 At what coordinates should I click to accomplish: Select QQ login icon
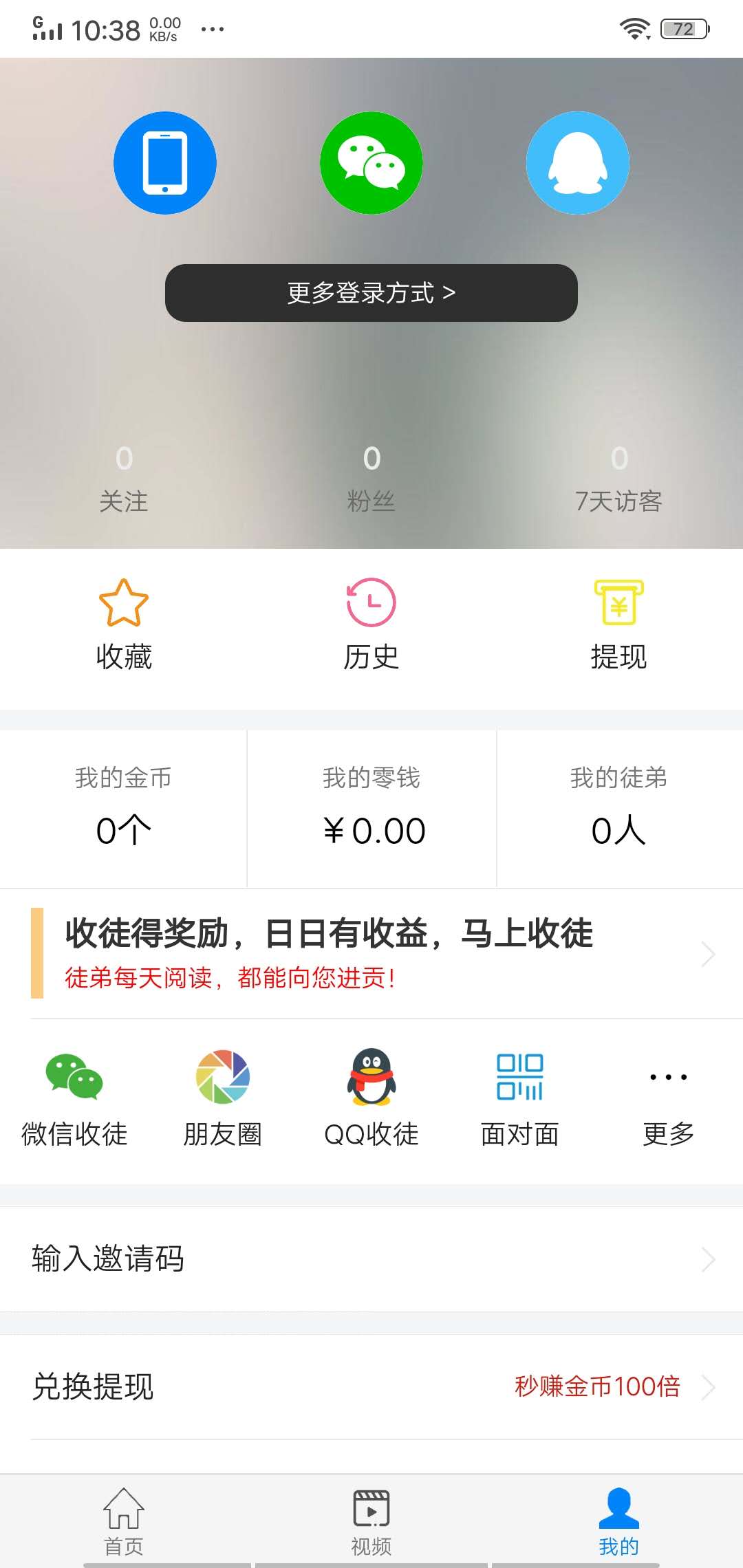[x=578, y=162]
